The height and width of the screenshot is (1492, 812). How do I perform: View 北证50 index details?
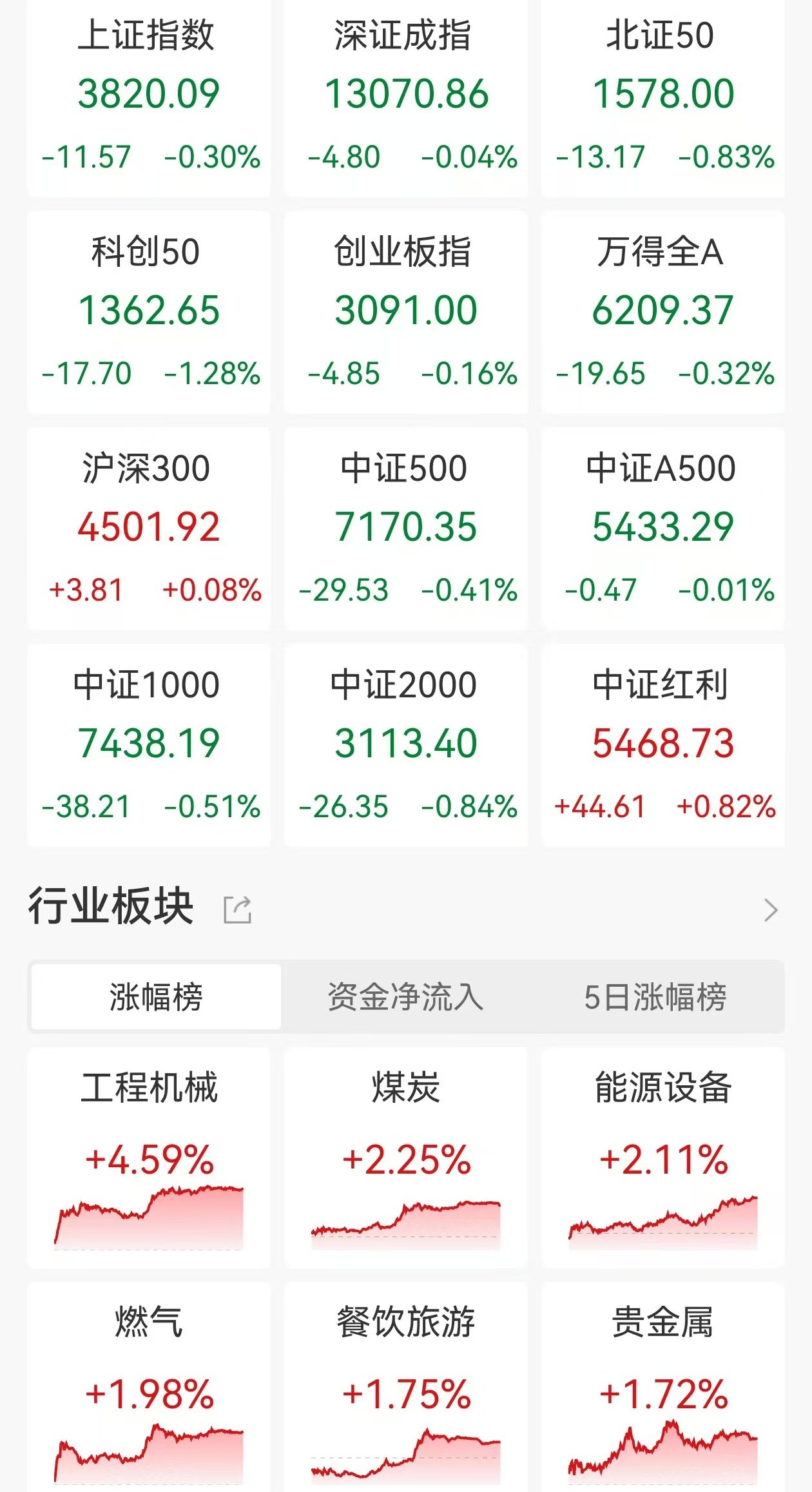pyautogui.click(x=663, y=97)
